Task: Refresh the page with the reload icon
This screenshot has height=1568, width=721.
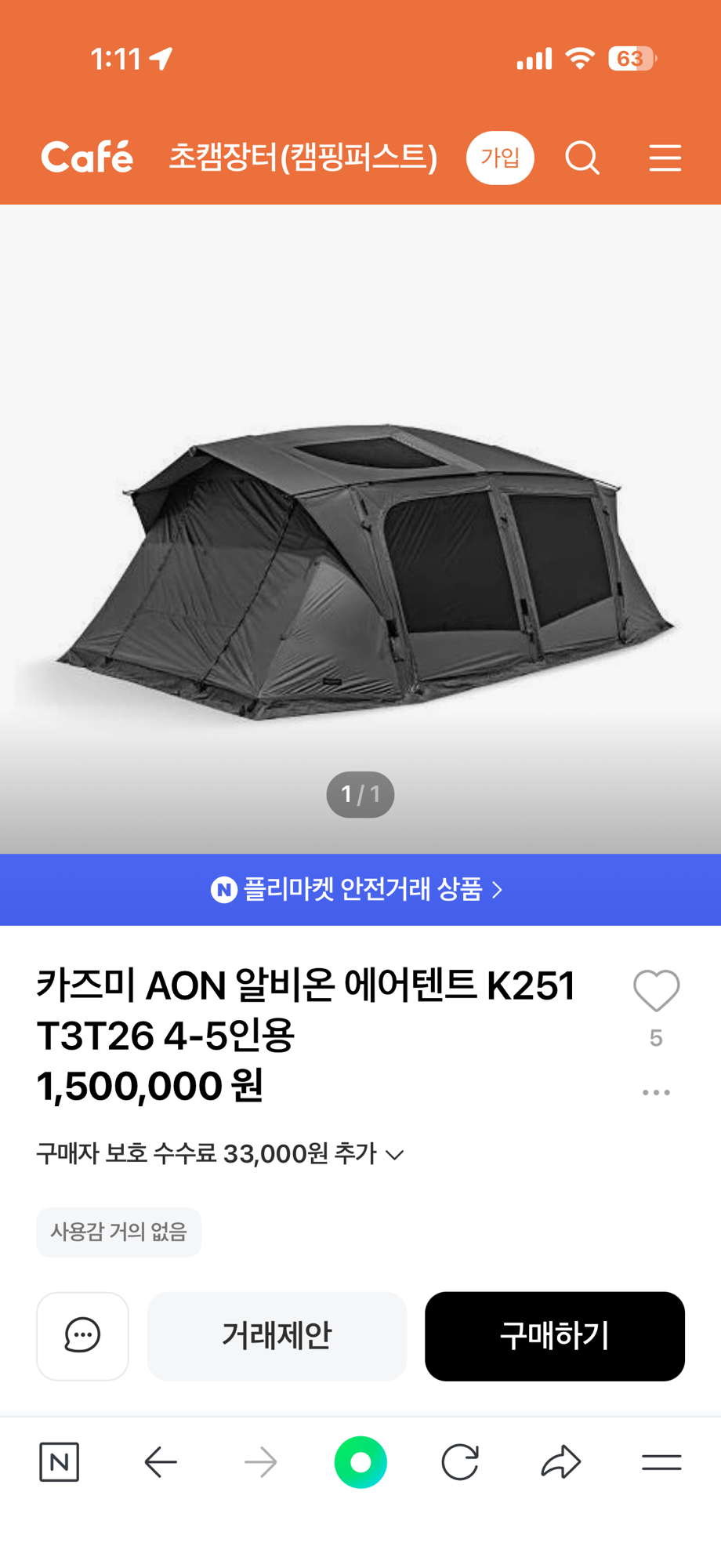Action: (x=461, y=1461)
